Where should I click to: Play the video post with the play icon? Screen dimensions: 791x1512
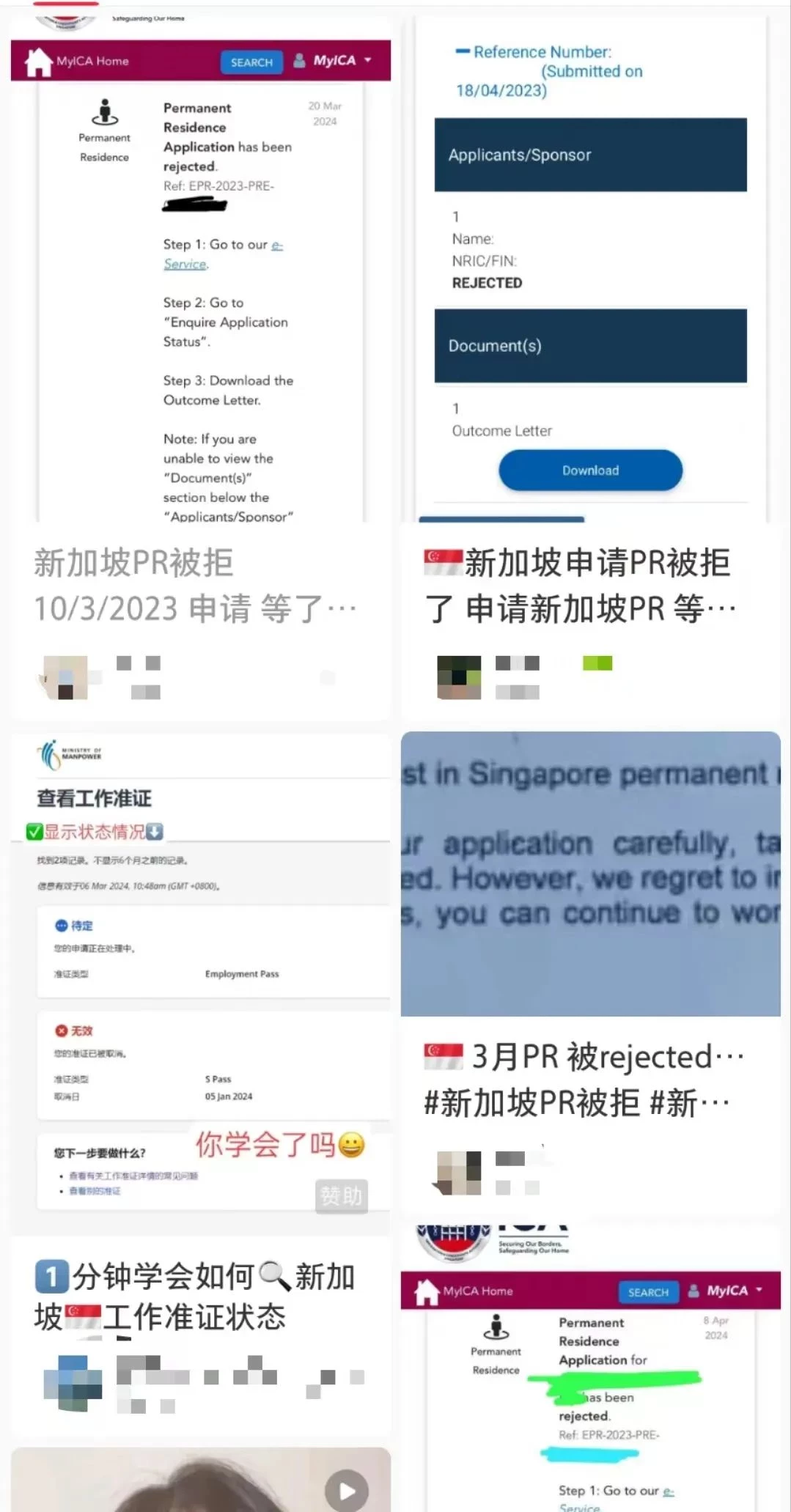[346, 1491]
